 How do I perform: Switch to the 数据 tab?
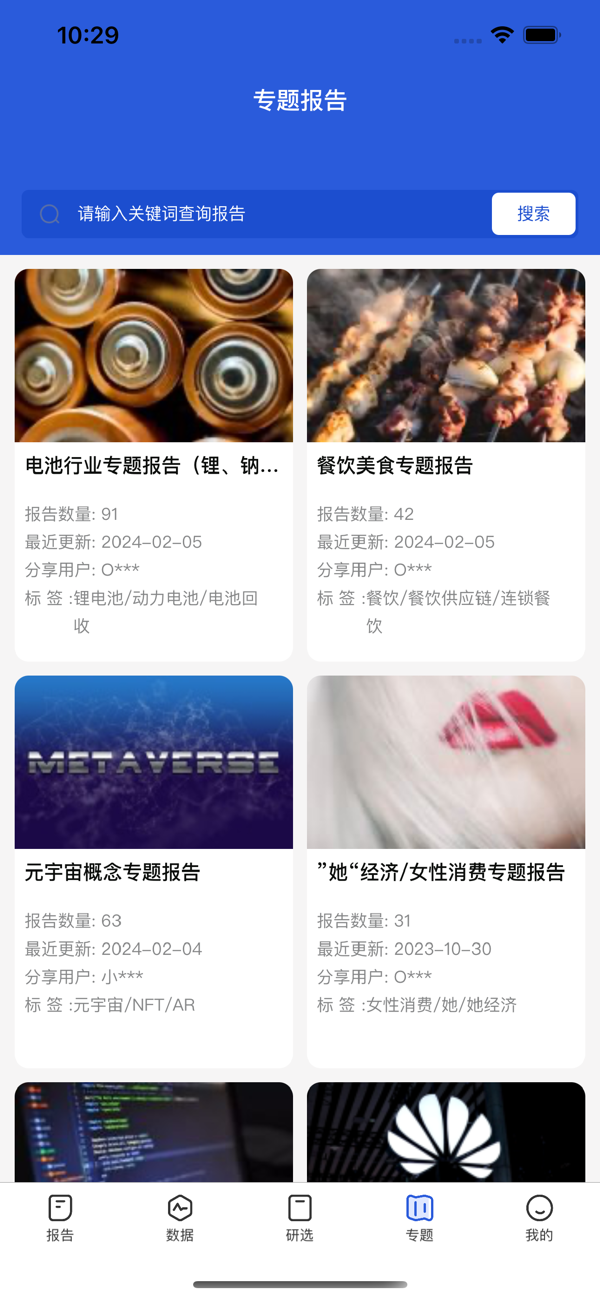tap(180, 1218)
